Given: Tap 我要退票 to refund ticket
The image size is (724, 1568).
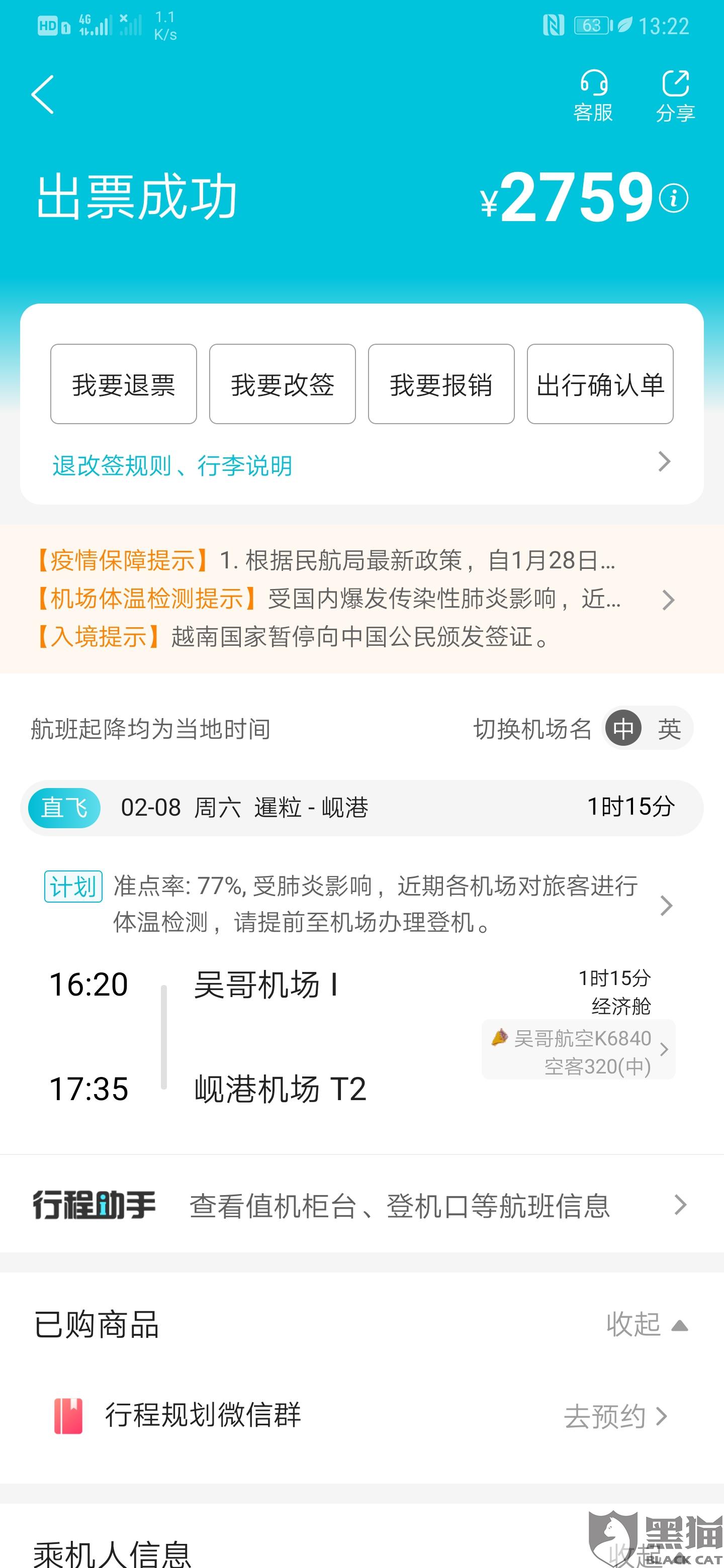Looking at the screenshot, I should pyautogui.click(x=124, y=384).
